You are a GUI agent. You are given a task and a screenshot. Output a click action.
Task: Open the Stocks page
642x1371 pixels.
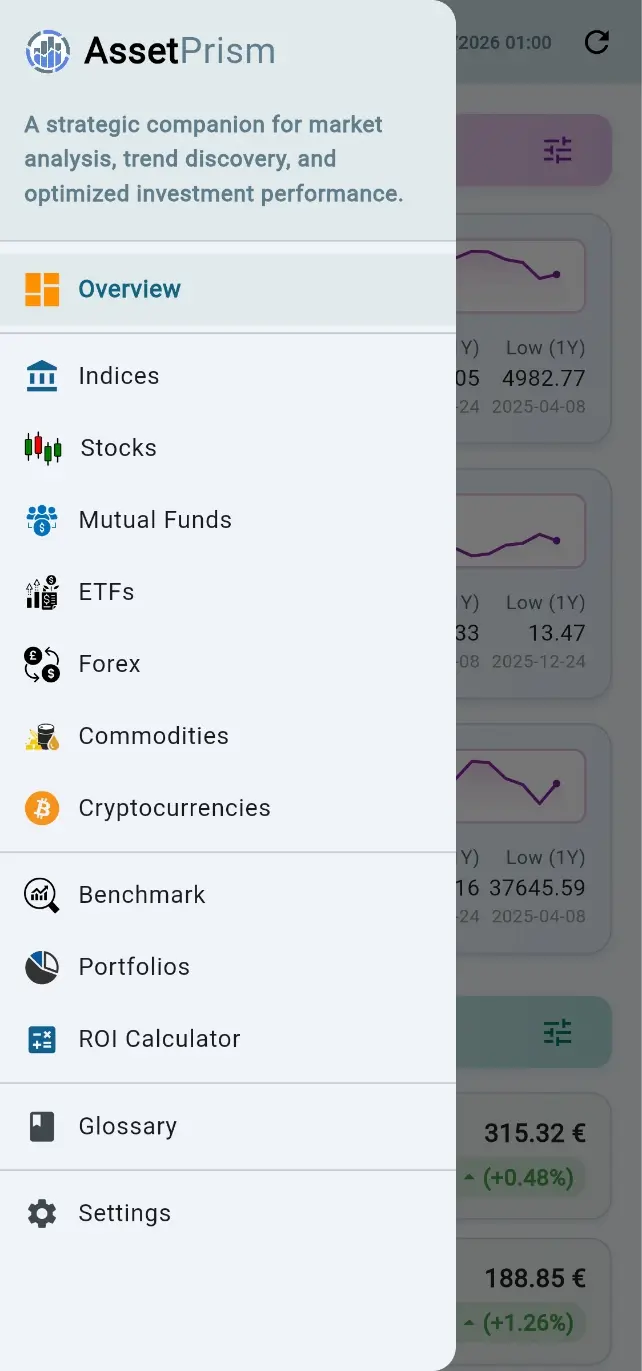(118, 448)
